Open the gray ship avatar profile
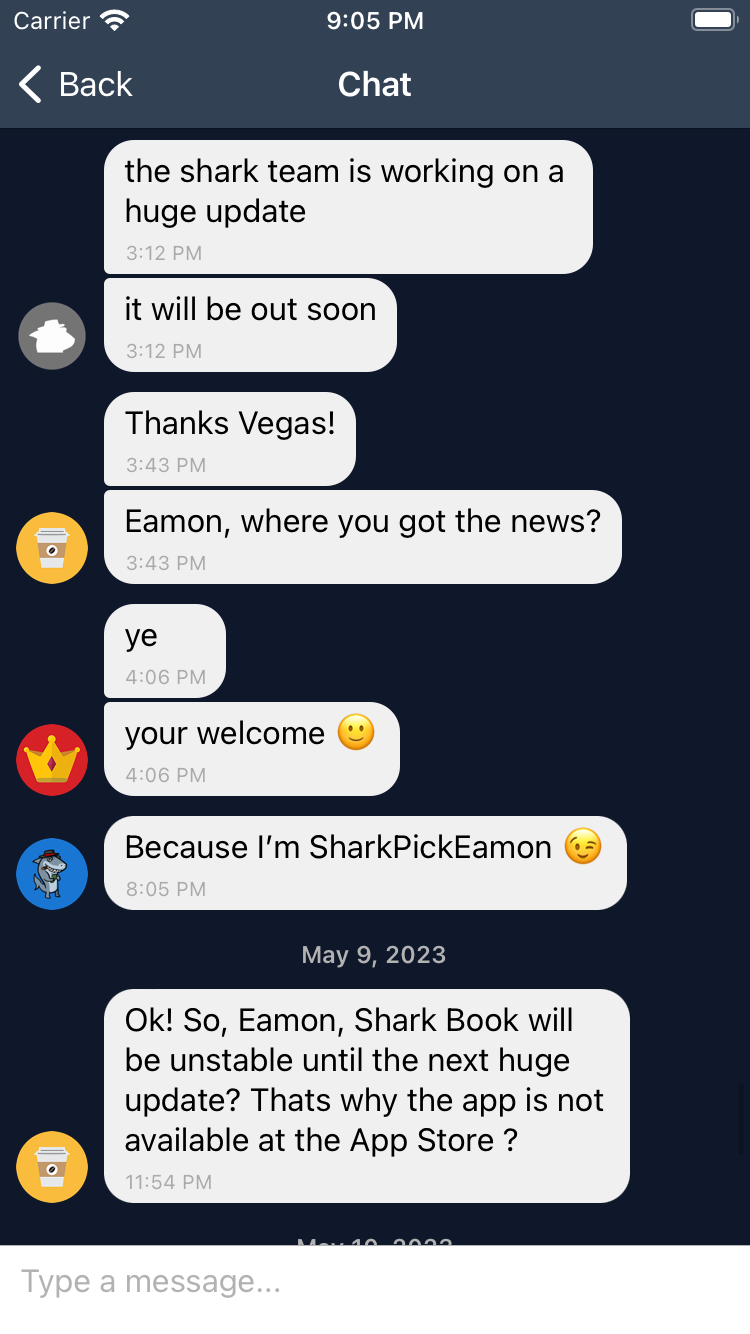750x1334 pixels. click(x=52, y=336)
